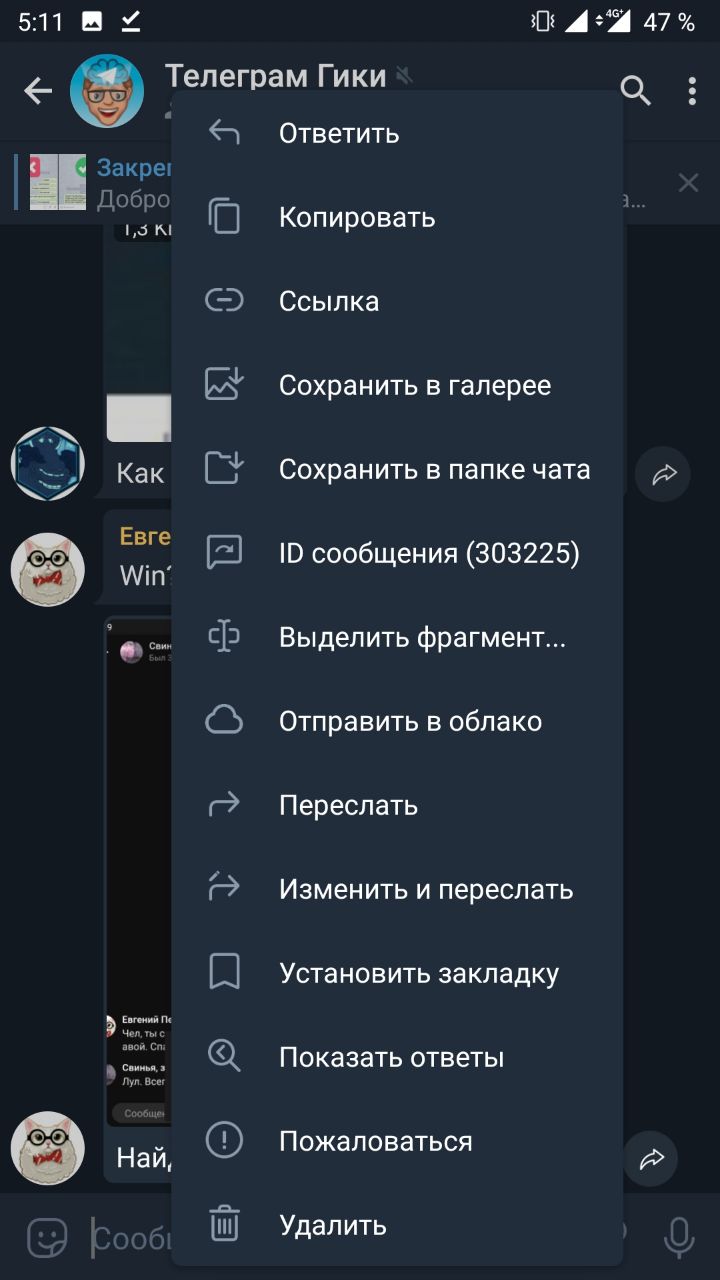
Task: Open the sticker and emoji panel
Action: [x=47, y=1238]
